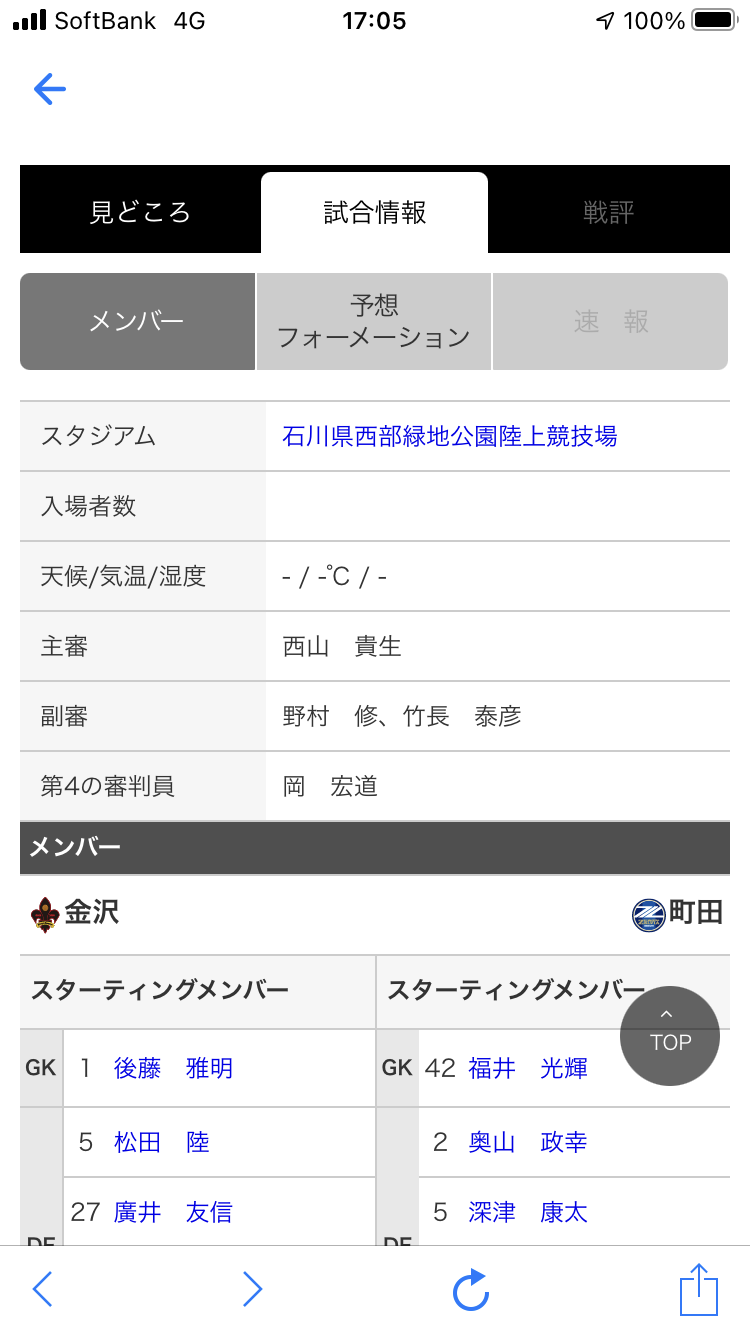Open 廣井 友信's player page
The height and width of the screenshot is (1334, 750).
(173, 1212)
